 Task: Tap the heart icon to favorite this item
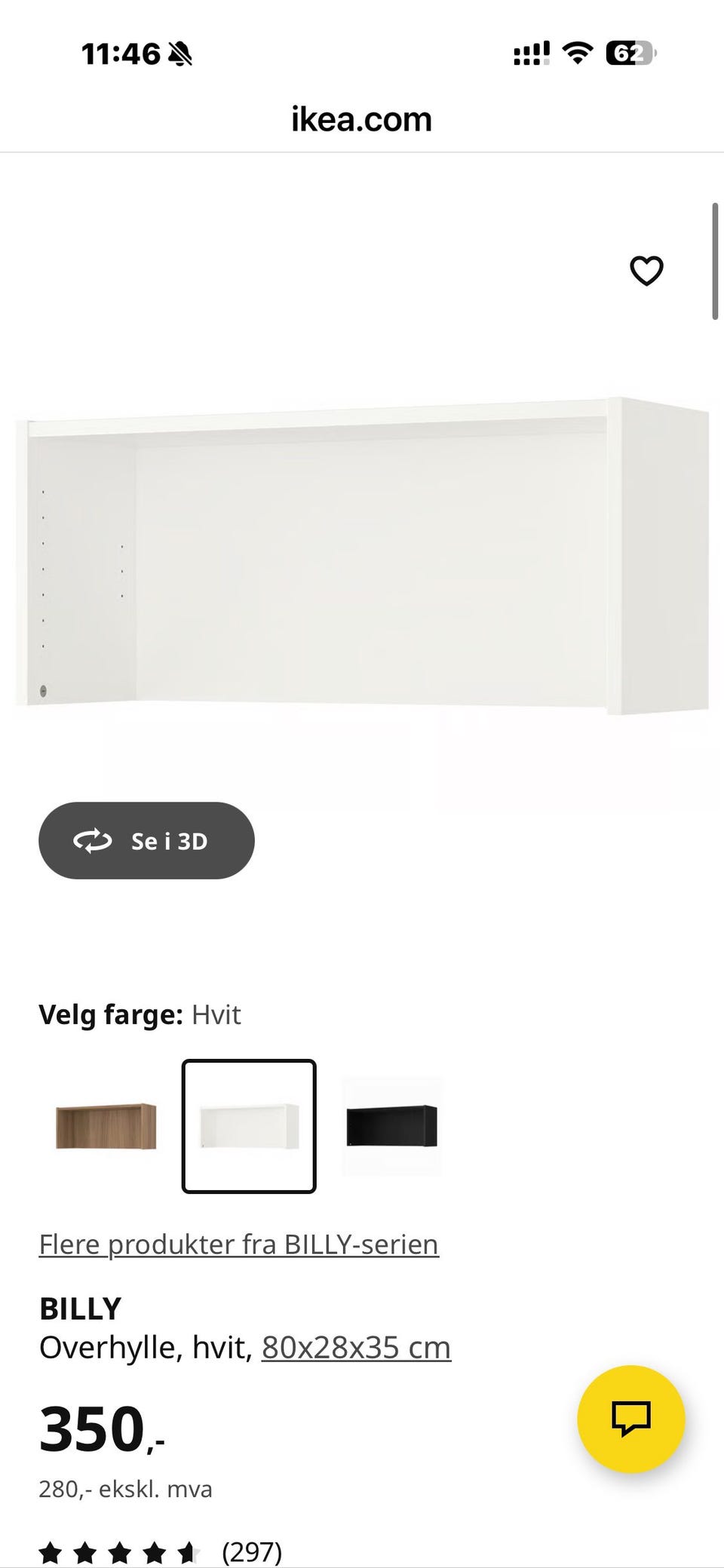pos(647,271)
